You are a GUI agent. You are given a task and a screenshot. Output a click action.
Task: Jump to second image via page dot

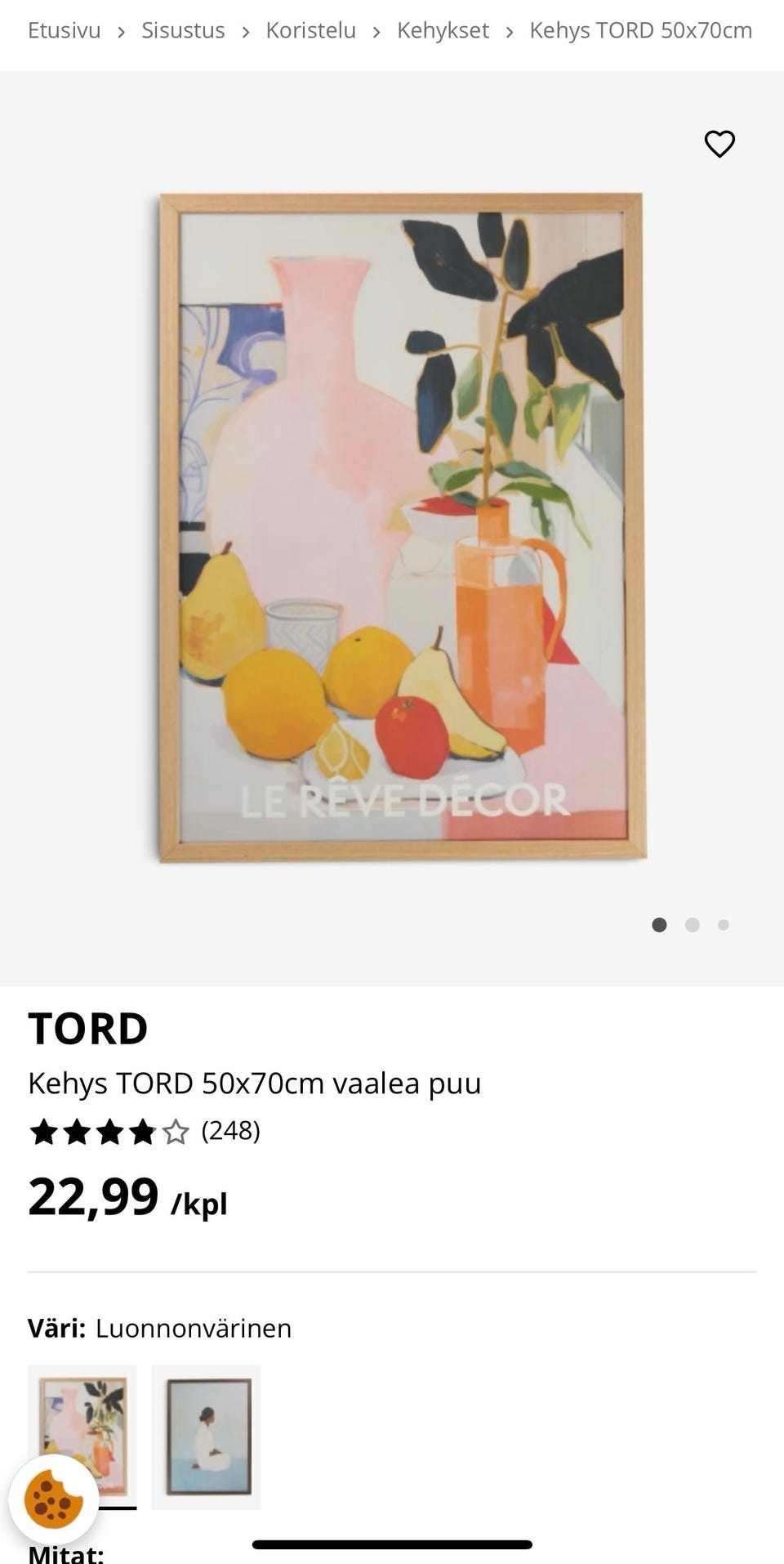(x=692, y=925)
